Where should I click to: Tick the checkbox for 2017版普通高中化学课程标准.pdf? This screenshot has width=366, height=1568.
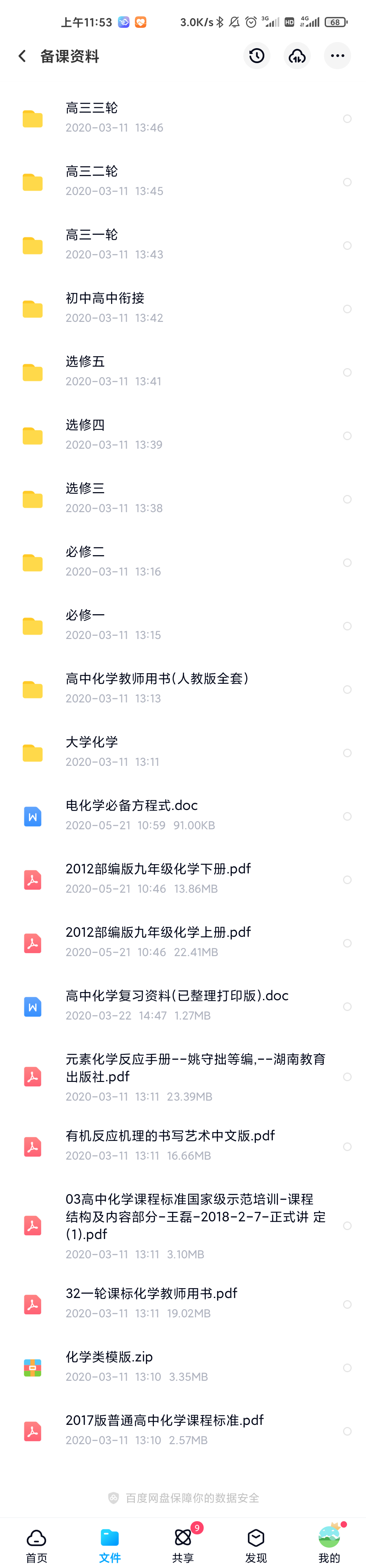click(x=347, y=1431)
